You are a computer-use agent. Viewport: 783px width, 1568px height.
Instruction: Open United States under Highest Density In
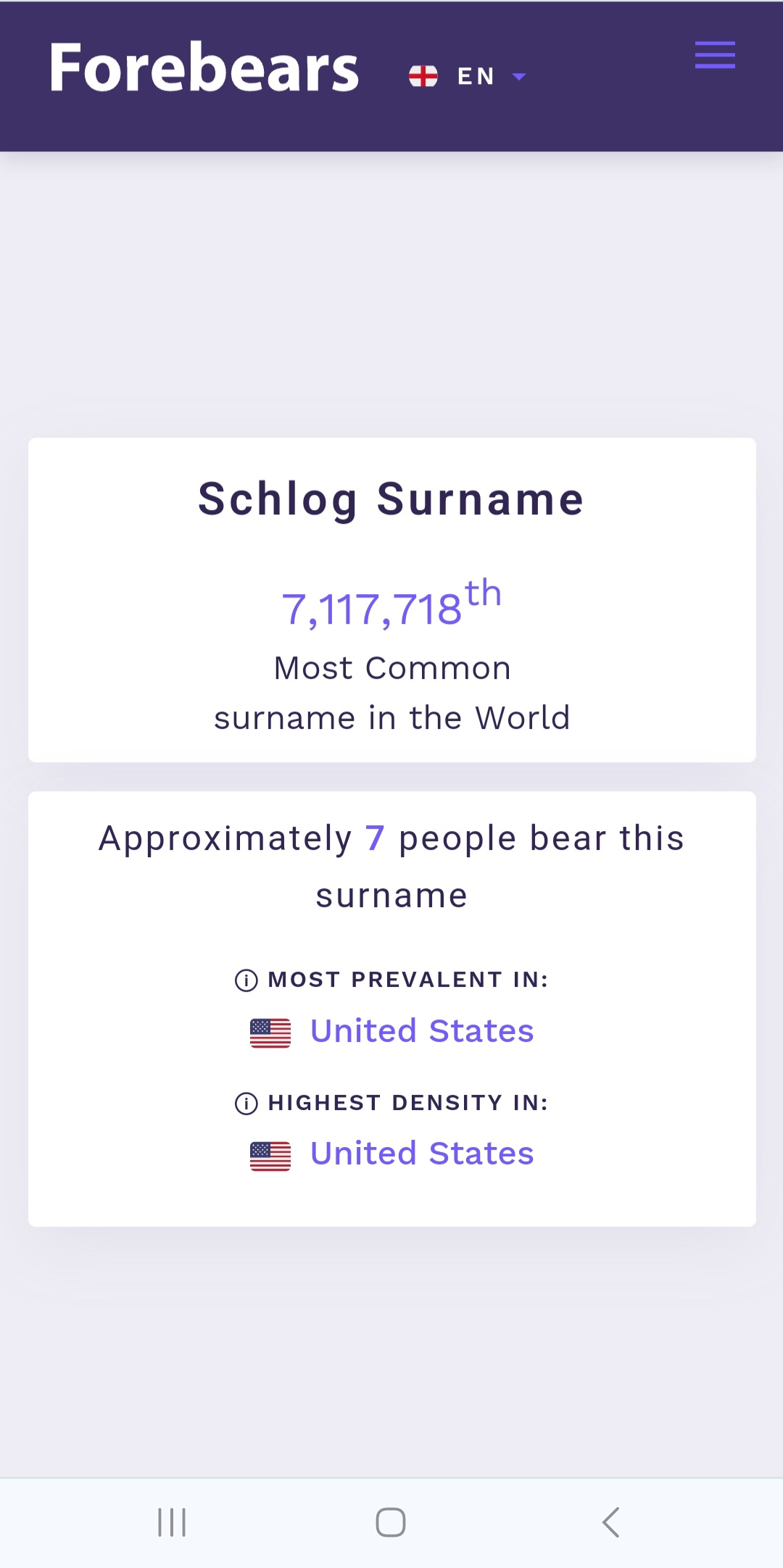tap(421, 1154)
